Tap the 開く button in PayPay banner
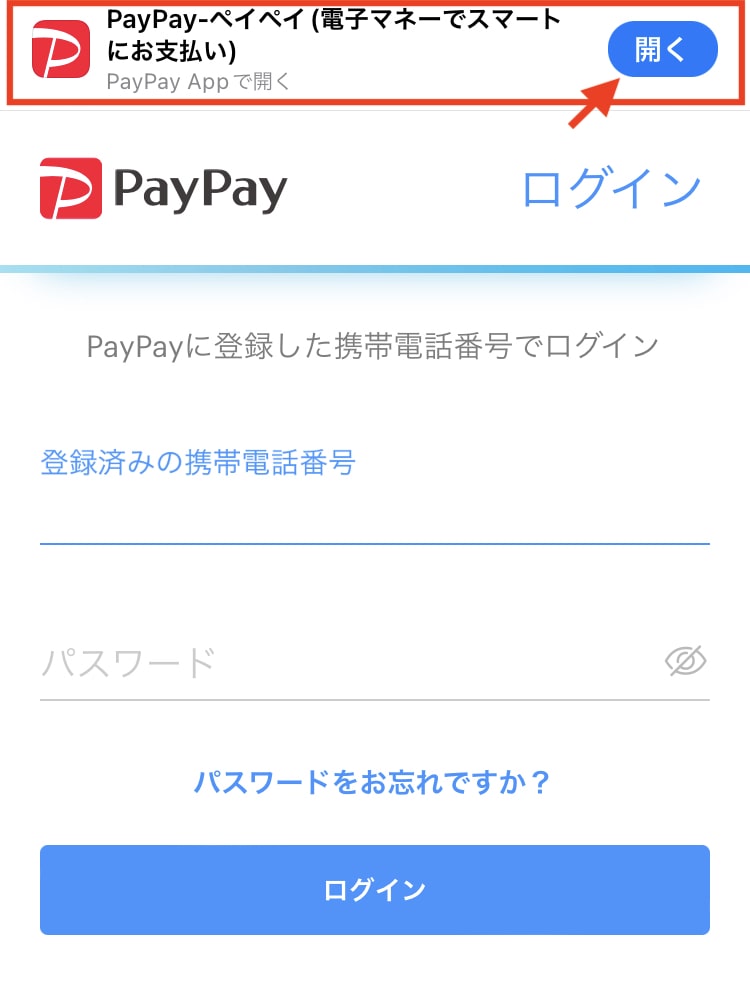This screenshot has height=982, width=750. [x=662, y=50]
